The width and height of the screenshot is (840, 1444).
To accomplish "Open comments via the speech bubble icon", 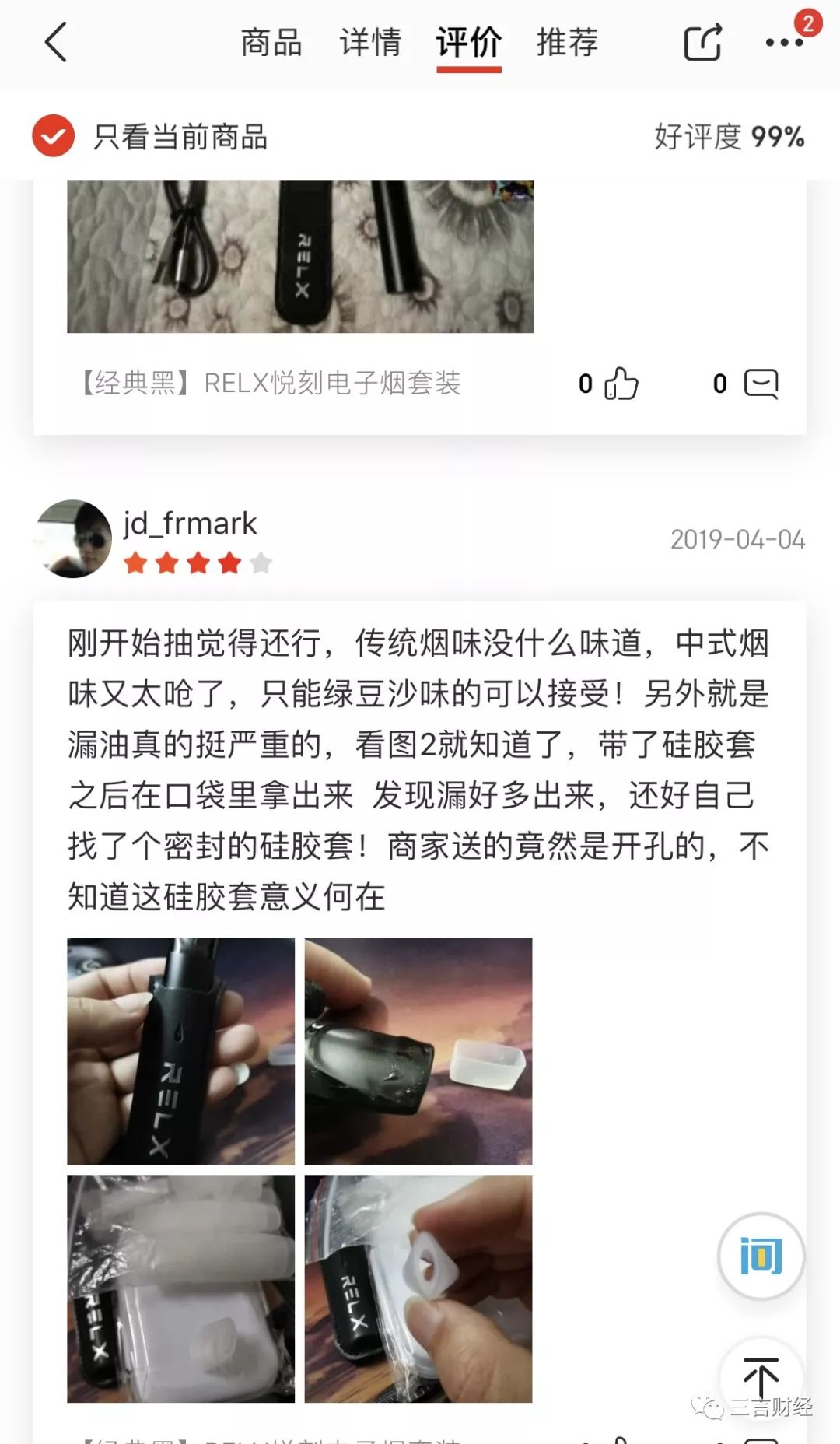I will [761, 383].
